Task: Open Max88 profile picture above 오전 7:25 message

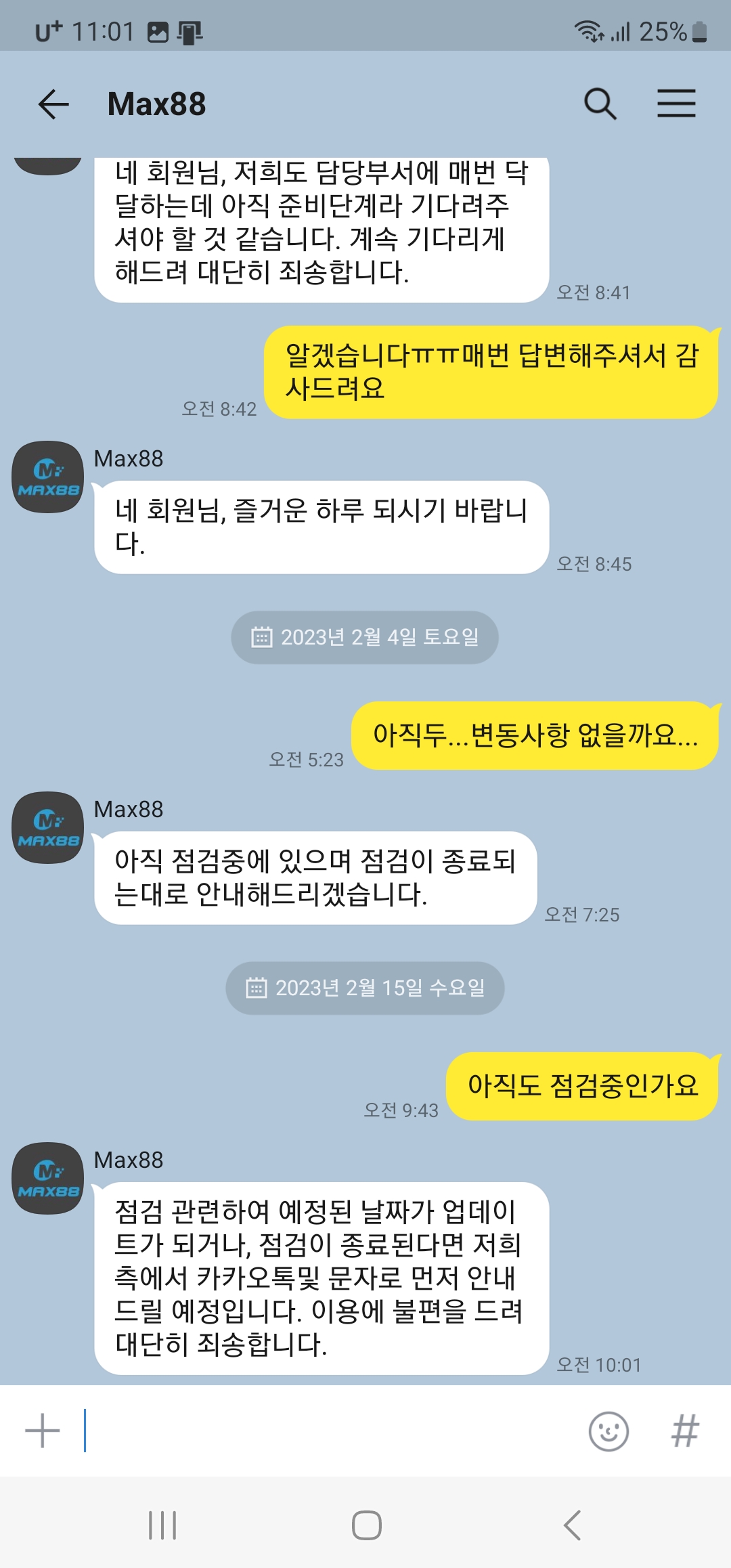Action: click(x=48, y=827)
